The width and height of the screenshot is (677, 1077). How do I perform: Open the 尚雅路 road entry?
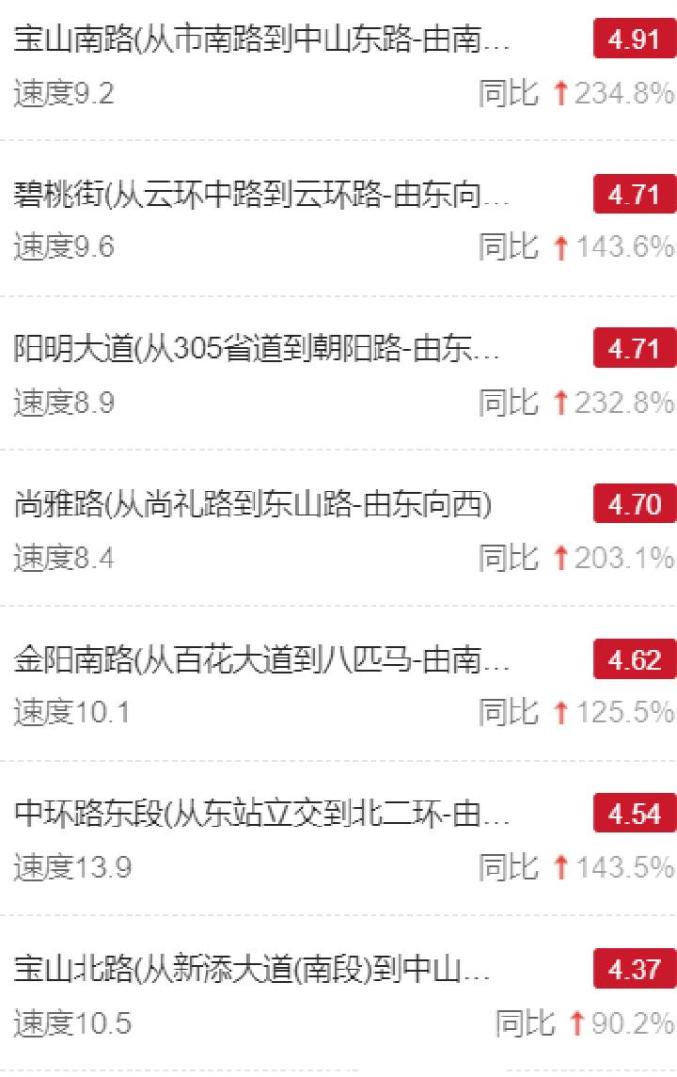[x=253, y=506]
